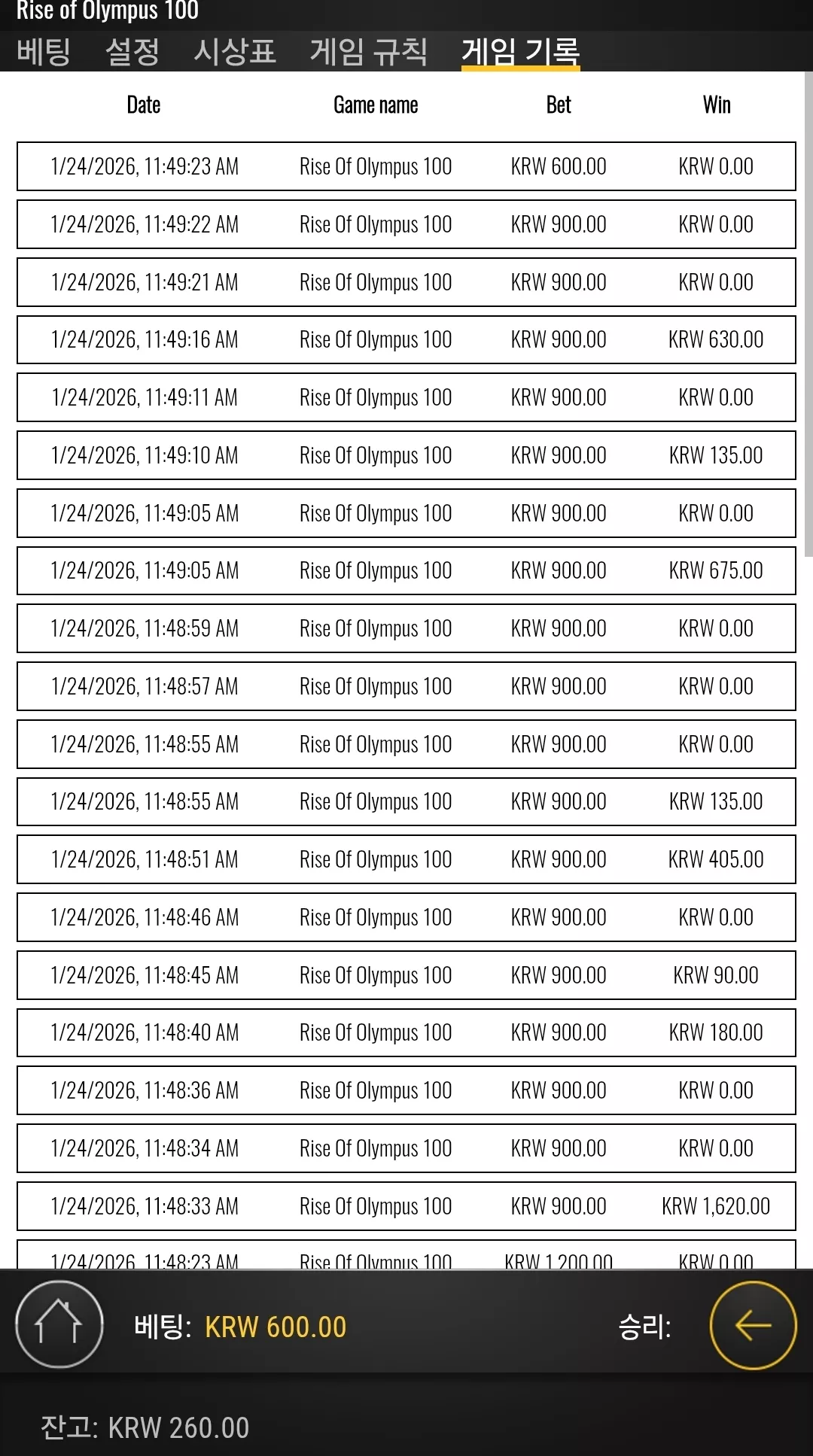
Task: Open the 11:48:40 AM record with KRW 180.00 win
Action: [406, 1032]
